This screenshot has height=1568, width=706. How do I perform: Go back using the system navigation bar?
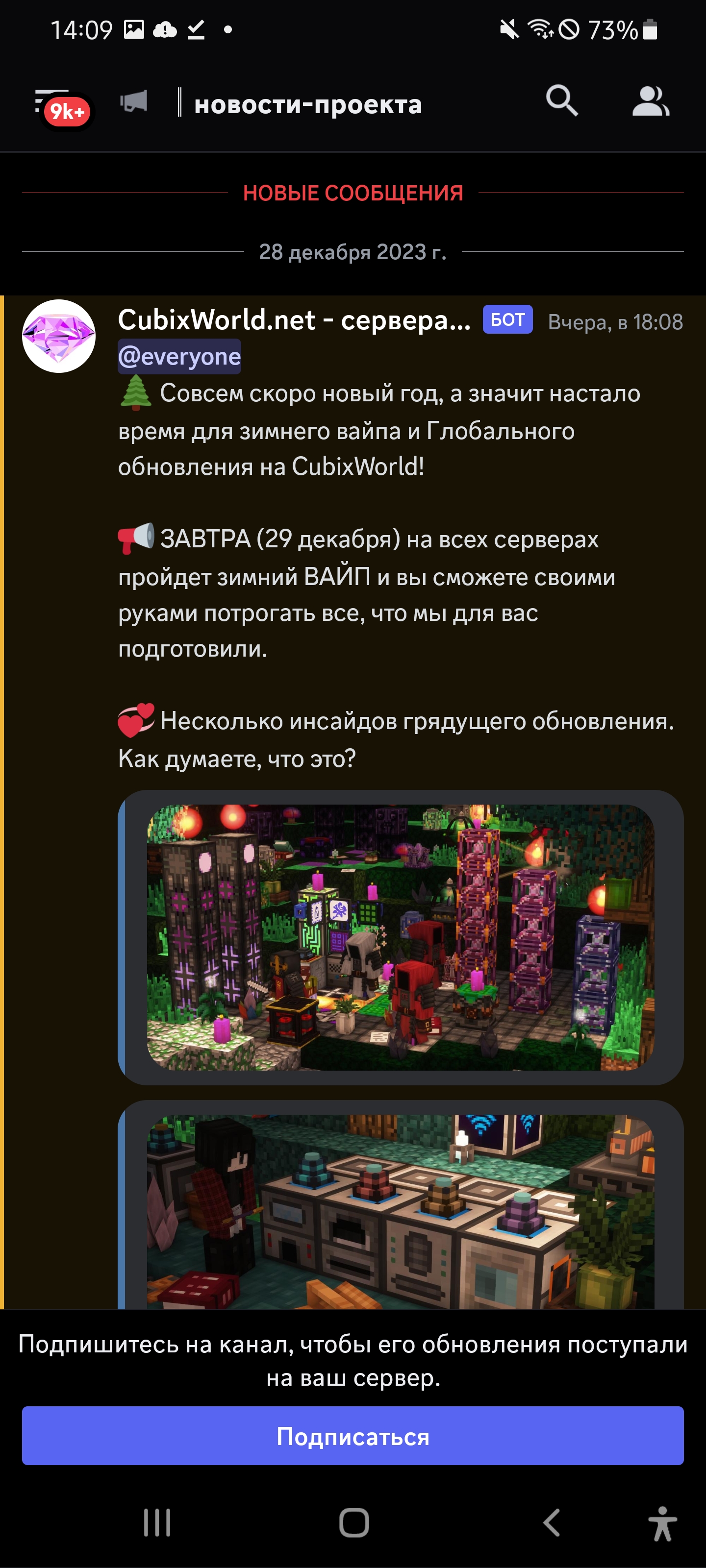click(x=551, y=1523)
